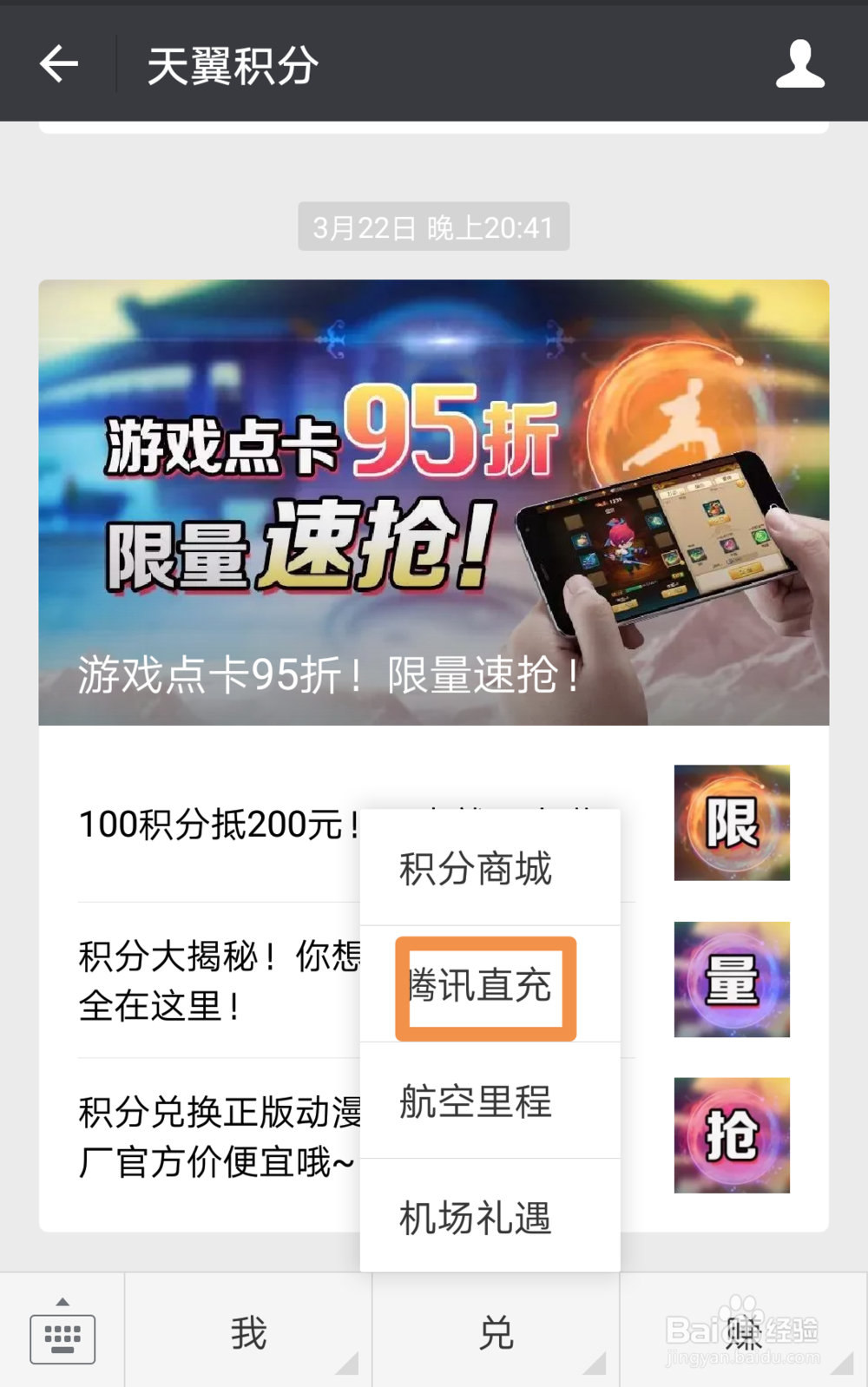Tap the back arrow to exit 天翼积分
The width and height of the screenshot is (868, 1387).
58,63
